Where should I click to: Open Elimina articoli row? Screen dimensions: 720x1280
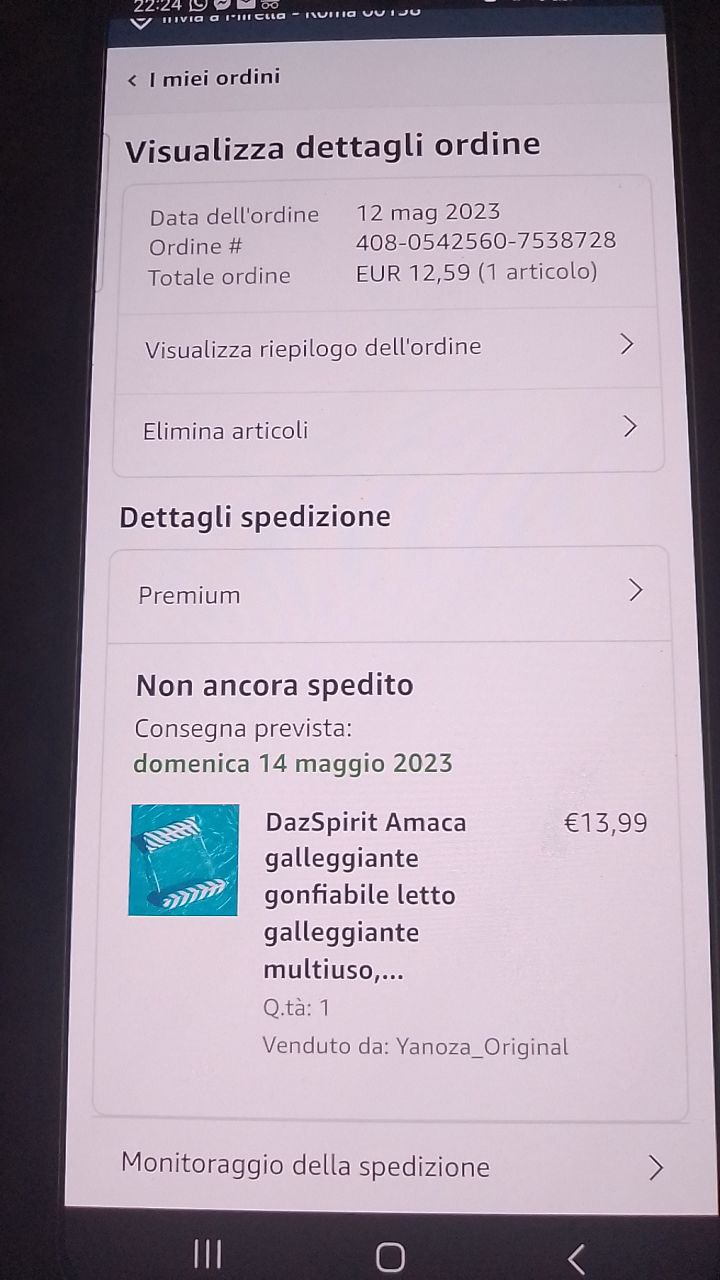(388, 431)
